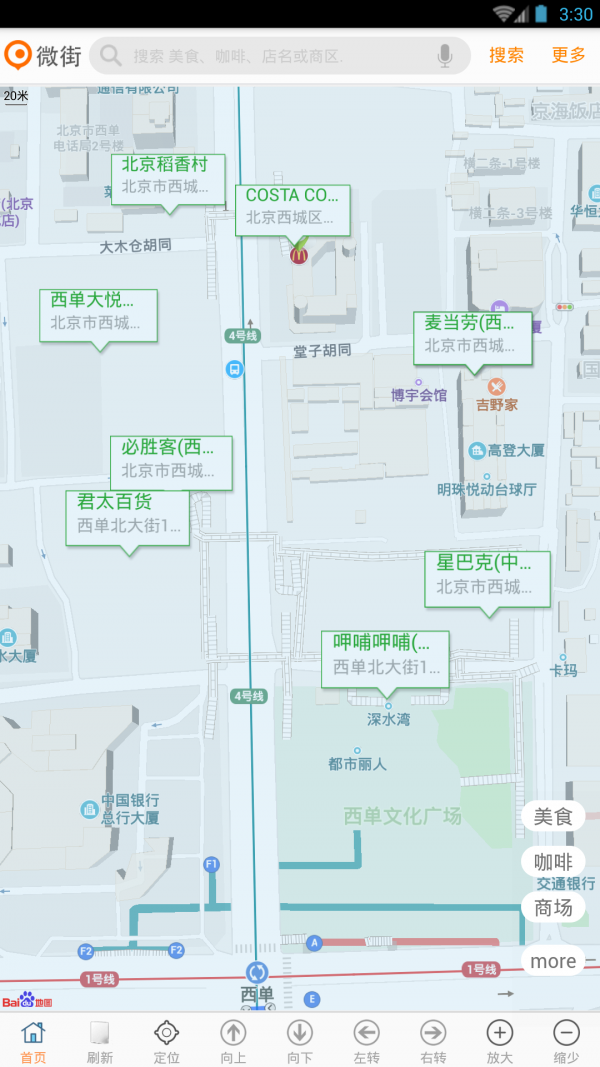Image resolution: width=600 pixels, height=1067 pixels.
Task: Tap 刷新 to reload the map
Action: (100, 1041)
